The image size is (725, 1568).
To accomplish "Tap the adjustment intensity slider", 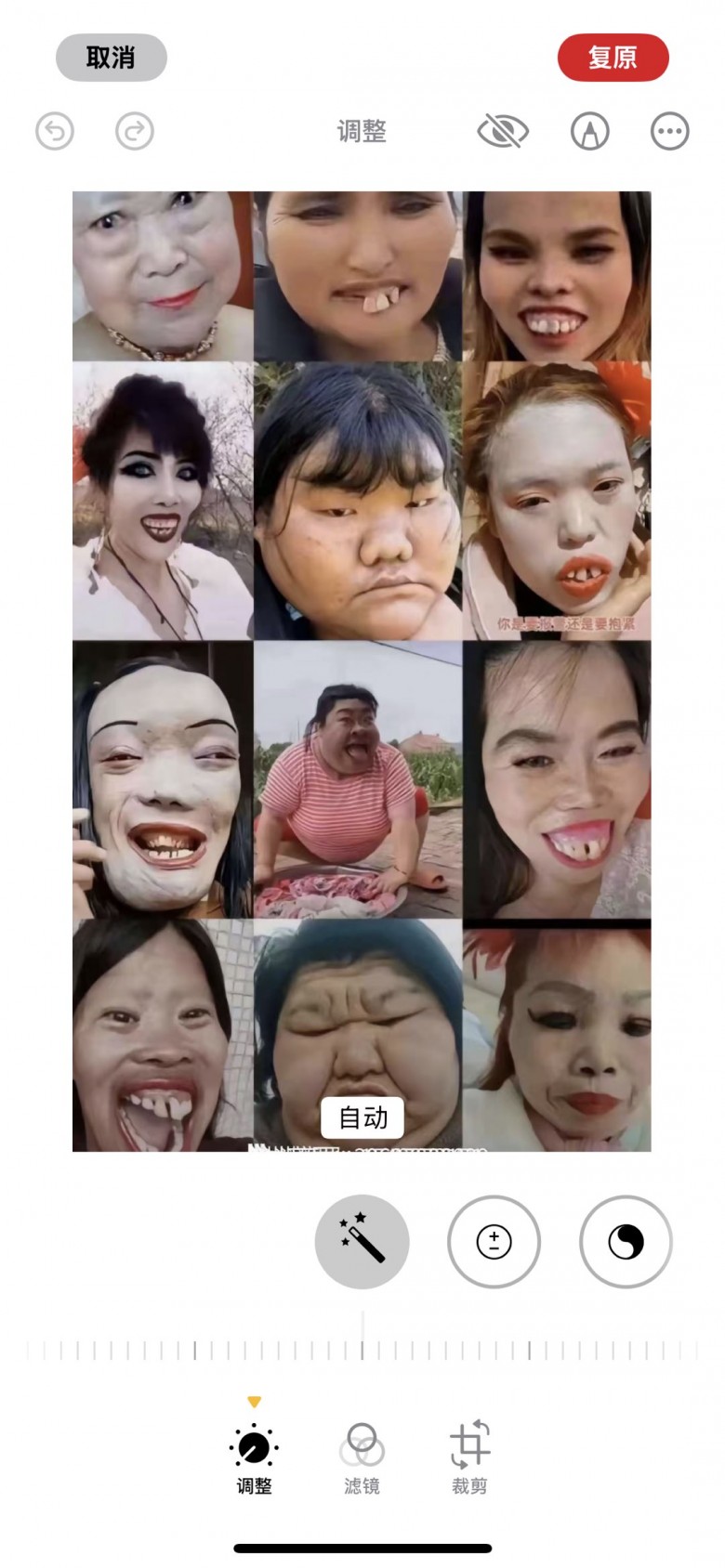I will [362, 1350].
